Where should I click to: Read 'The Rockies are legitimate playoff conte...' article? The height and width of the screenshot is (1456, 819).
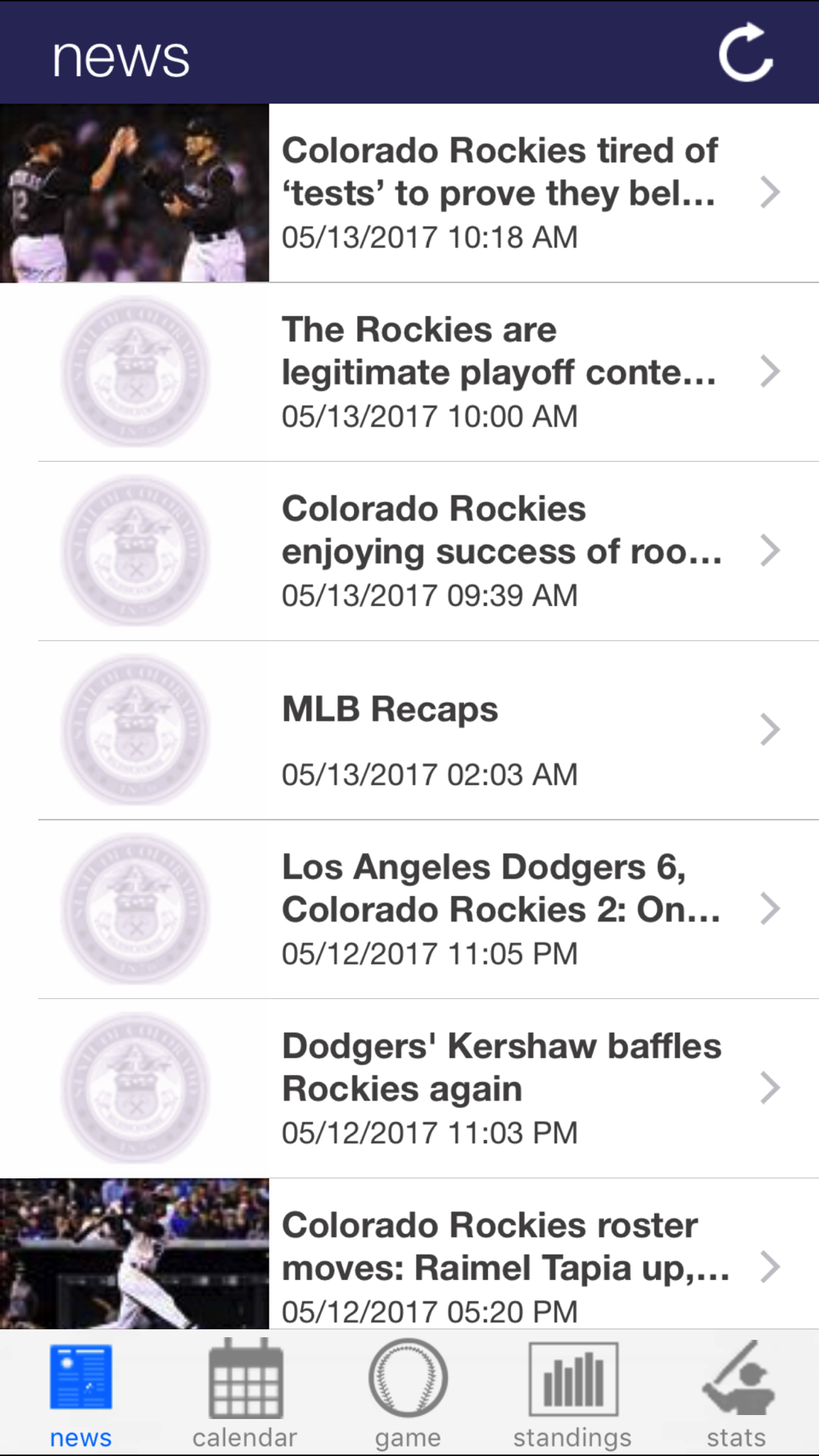500,372
